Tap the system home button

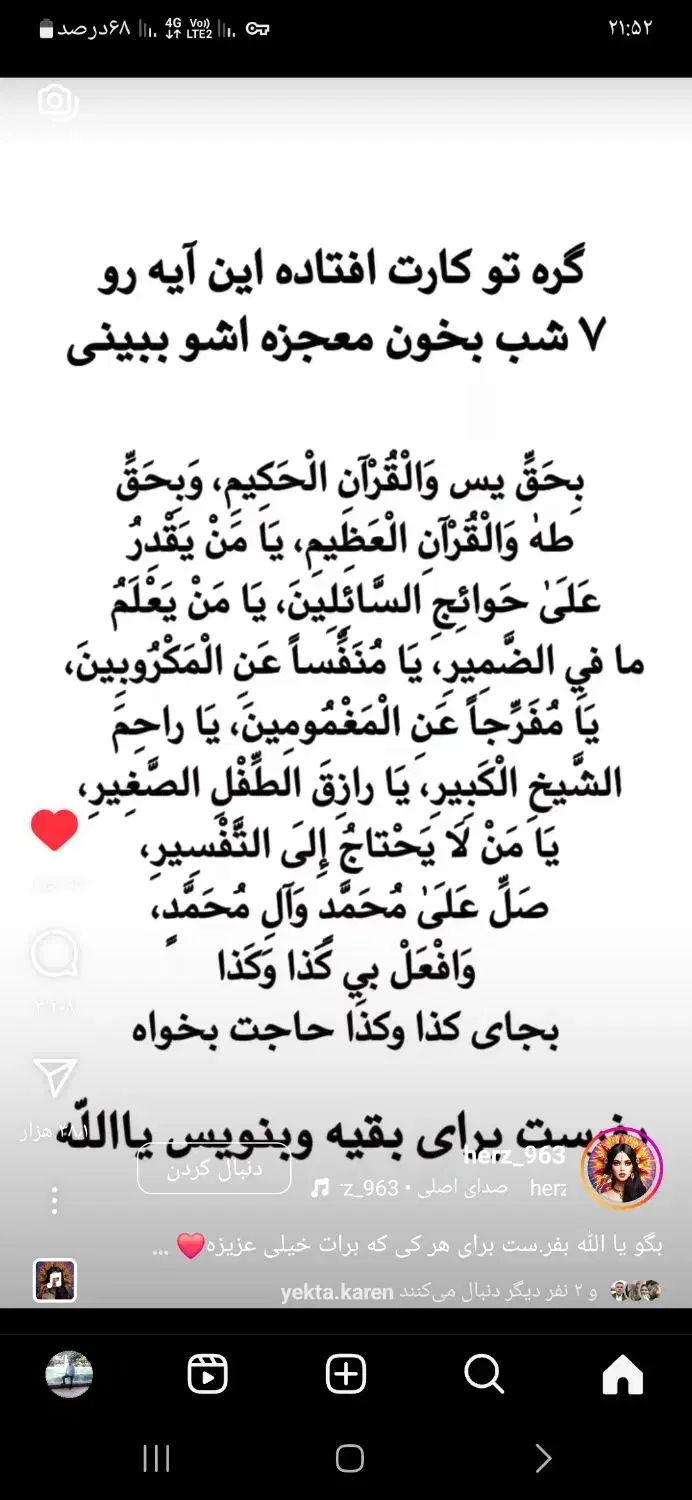(349, 1459)
